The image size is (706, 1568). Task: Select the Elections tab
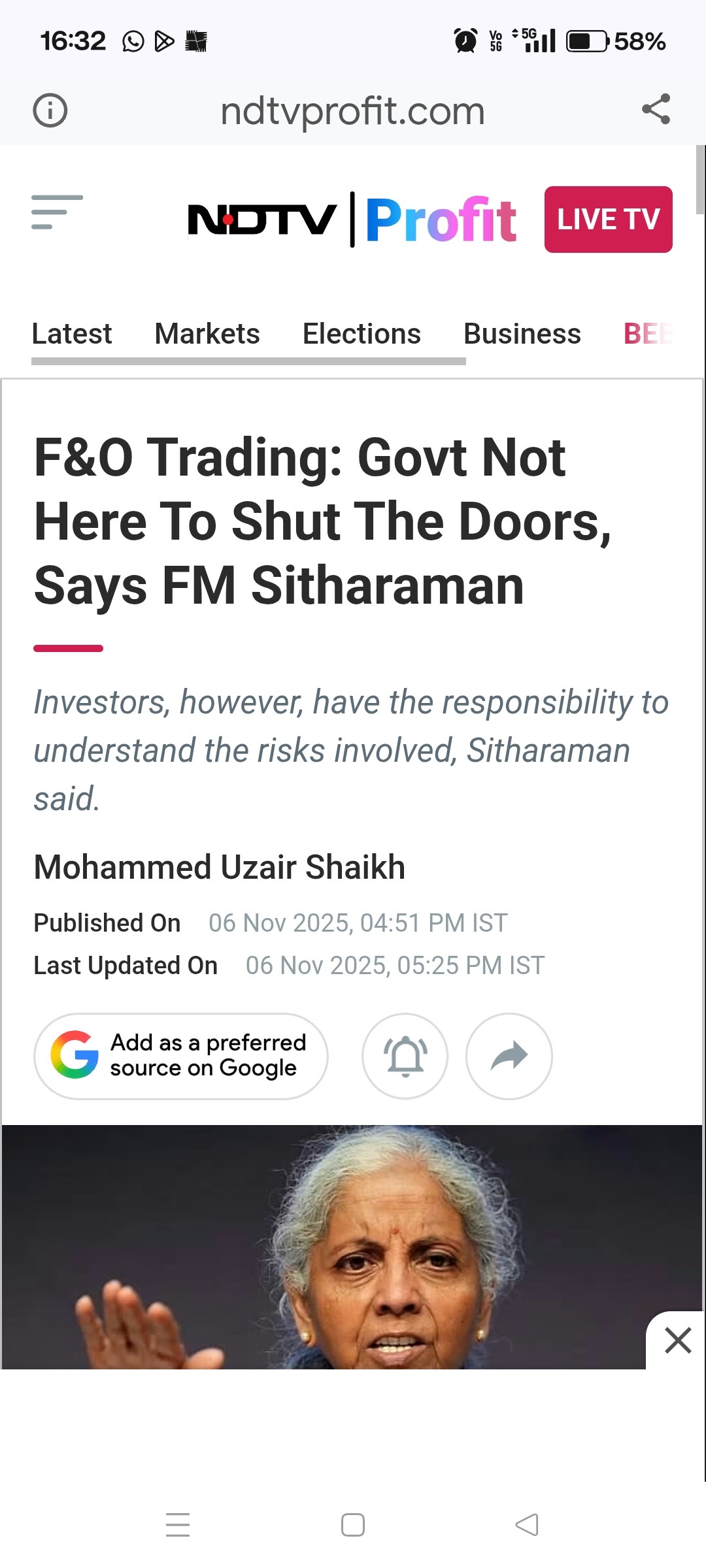(361, 334)
